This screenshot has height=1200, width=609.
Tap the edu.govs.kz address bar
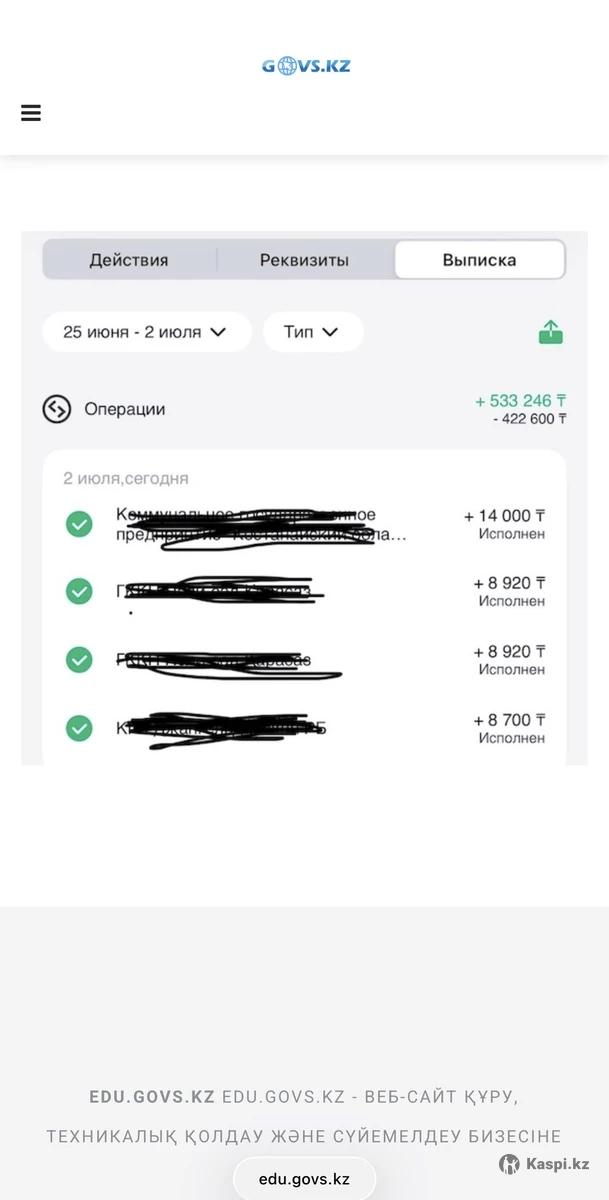304,1179
